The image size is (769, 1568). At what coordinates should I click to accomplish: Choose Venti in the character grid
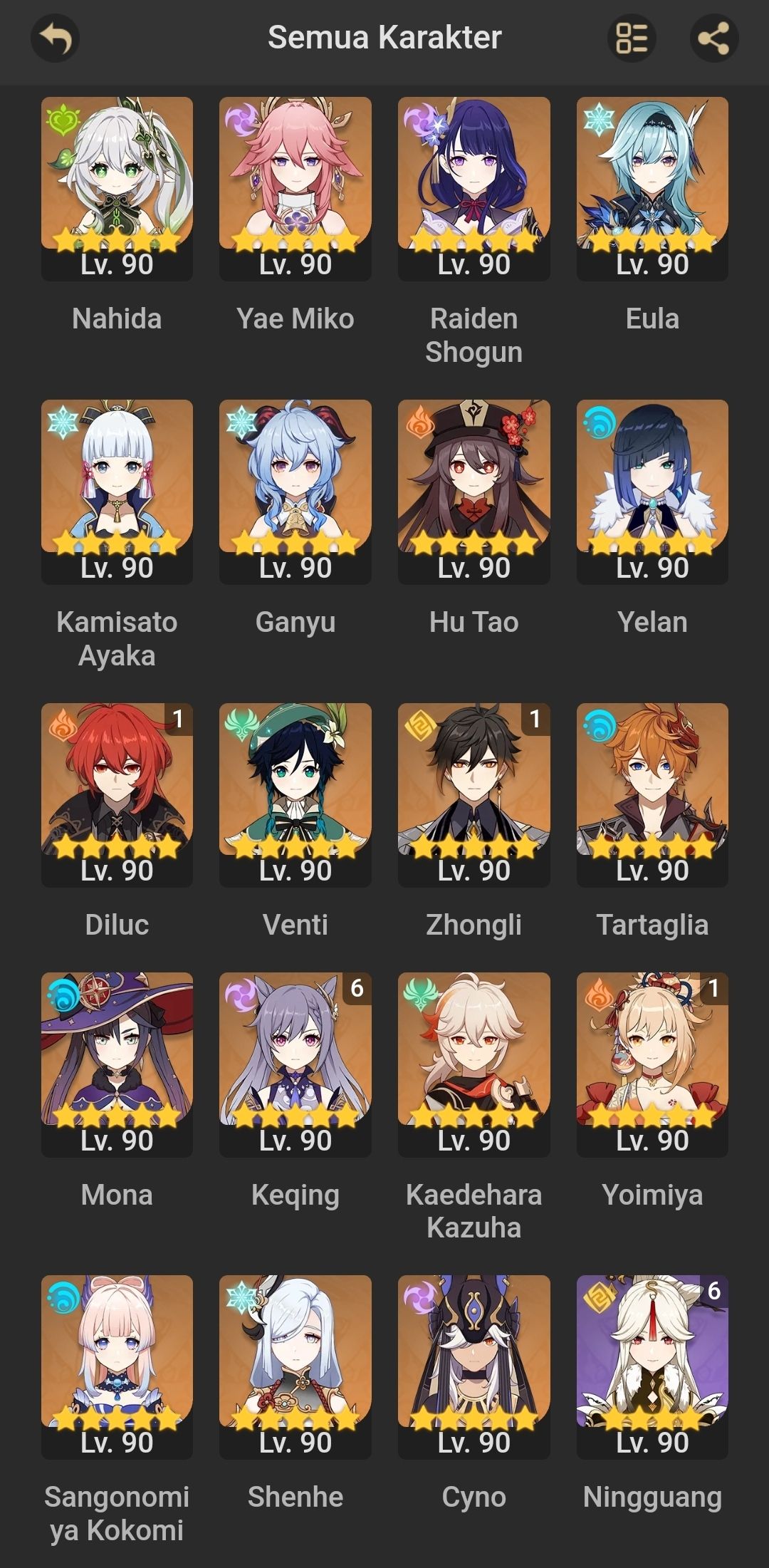click(x=295, y=795)
